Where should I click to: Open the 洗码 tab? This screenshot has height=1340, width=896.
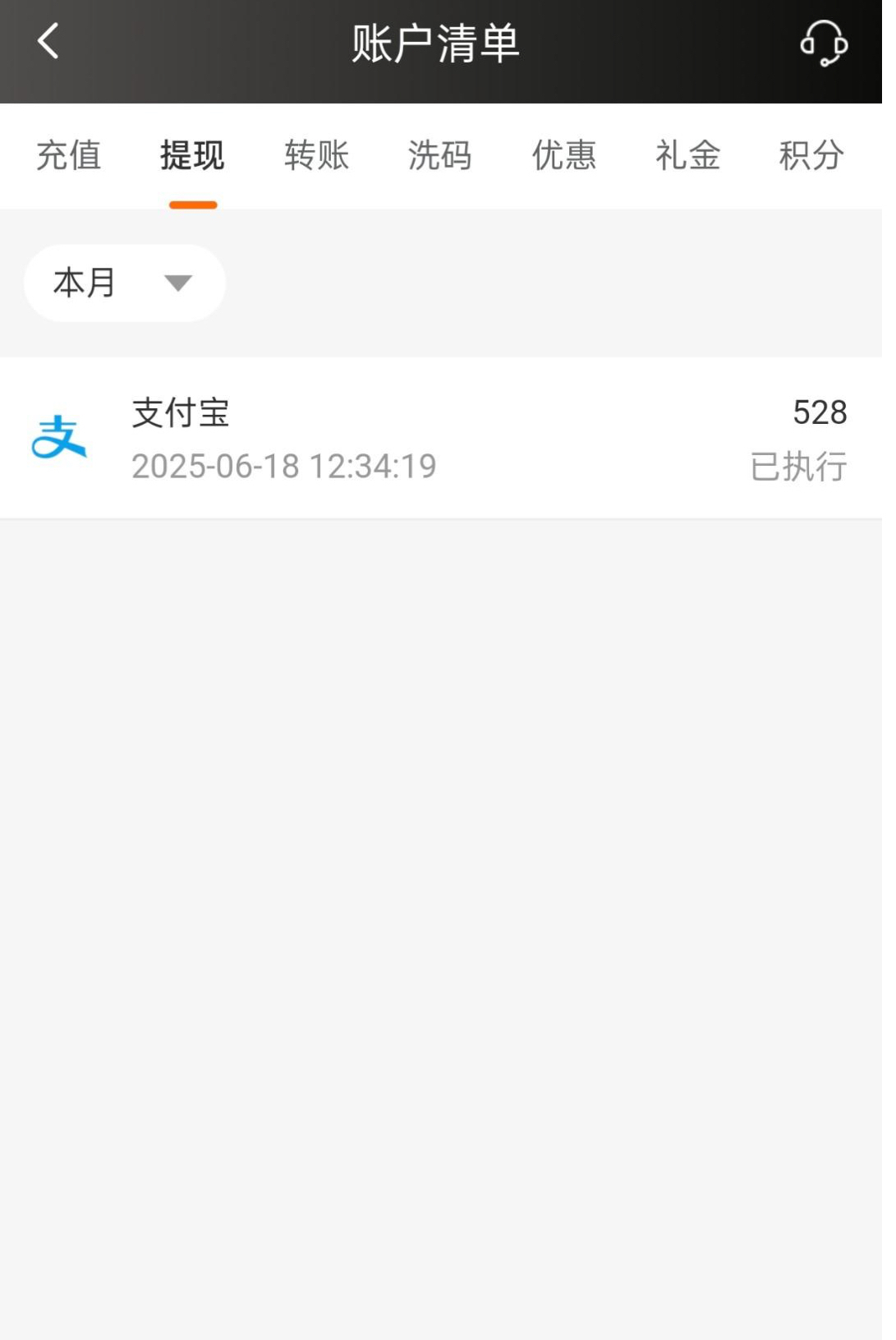[440, 155]
